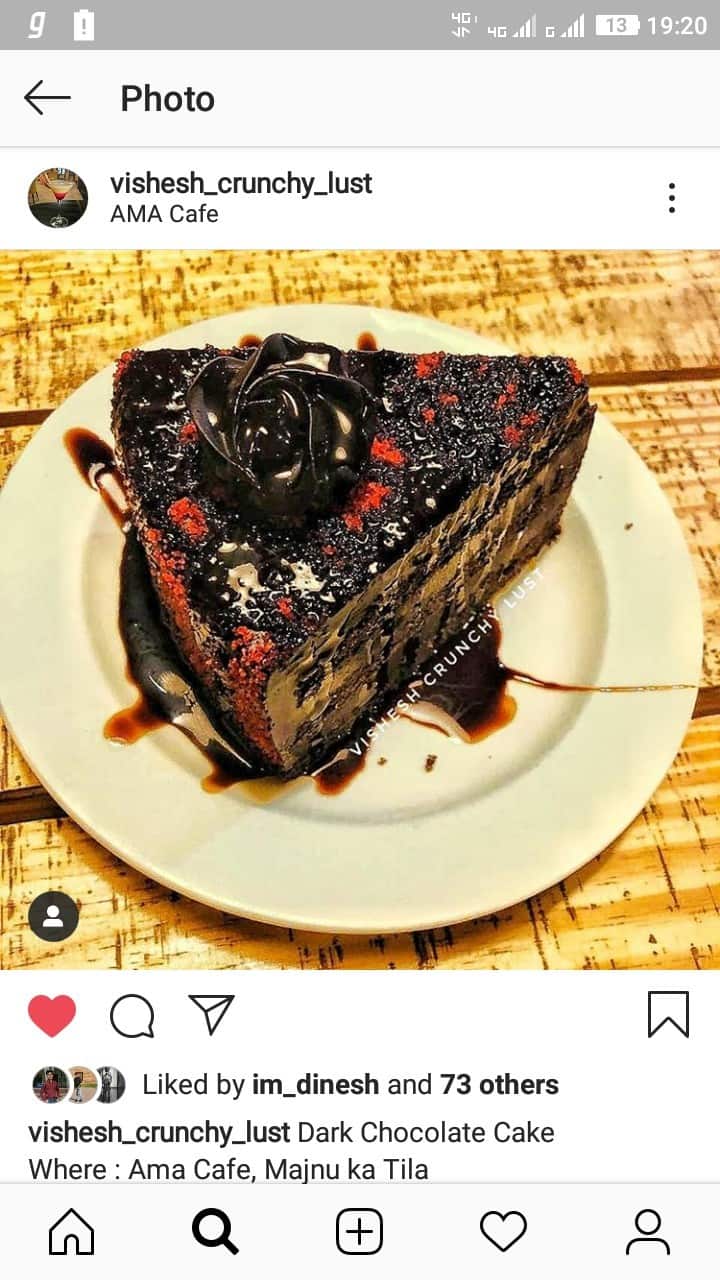
Task: Open im_dinesh's profile from the likes line
Action: point(315,1084)
